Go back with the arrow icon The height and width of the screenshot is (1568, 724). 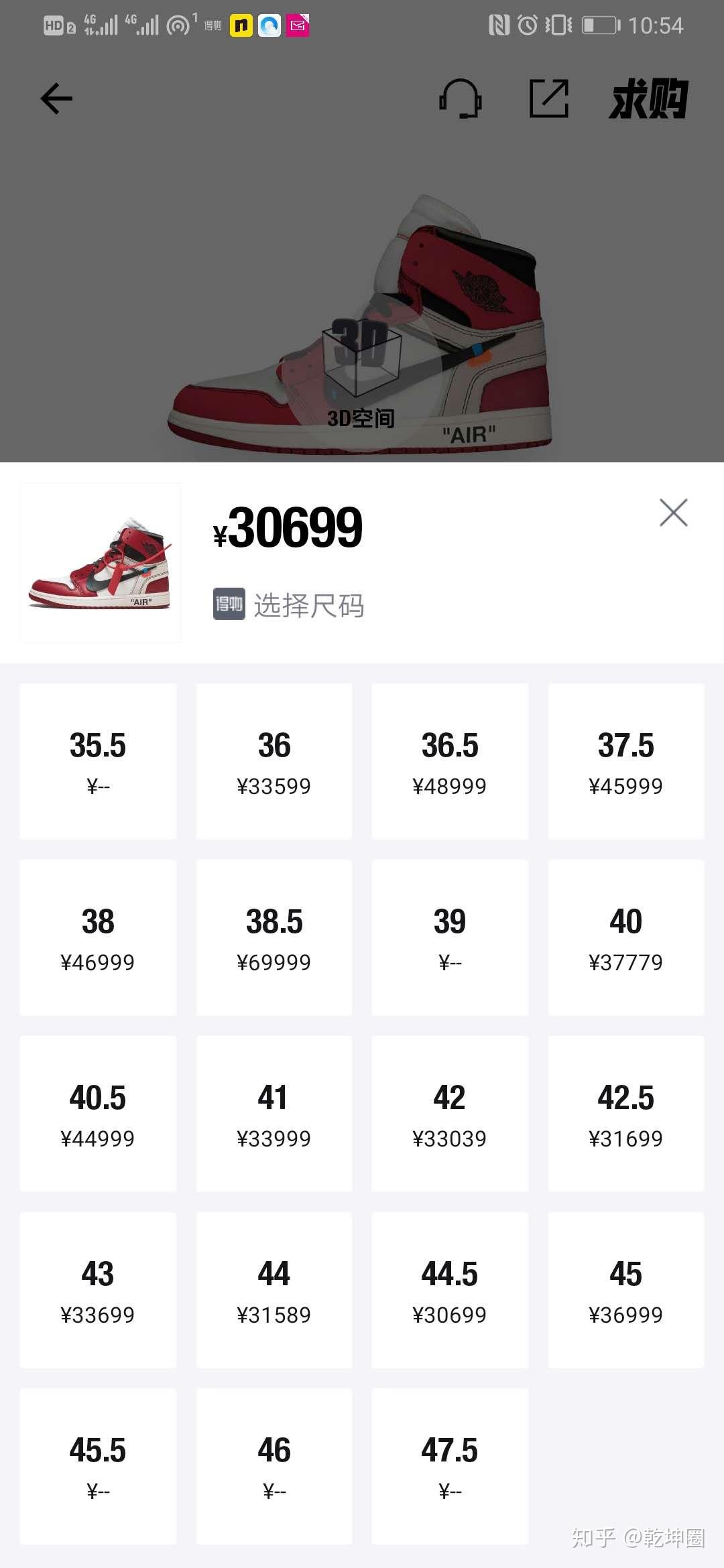coord(56,99)
